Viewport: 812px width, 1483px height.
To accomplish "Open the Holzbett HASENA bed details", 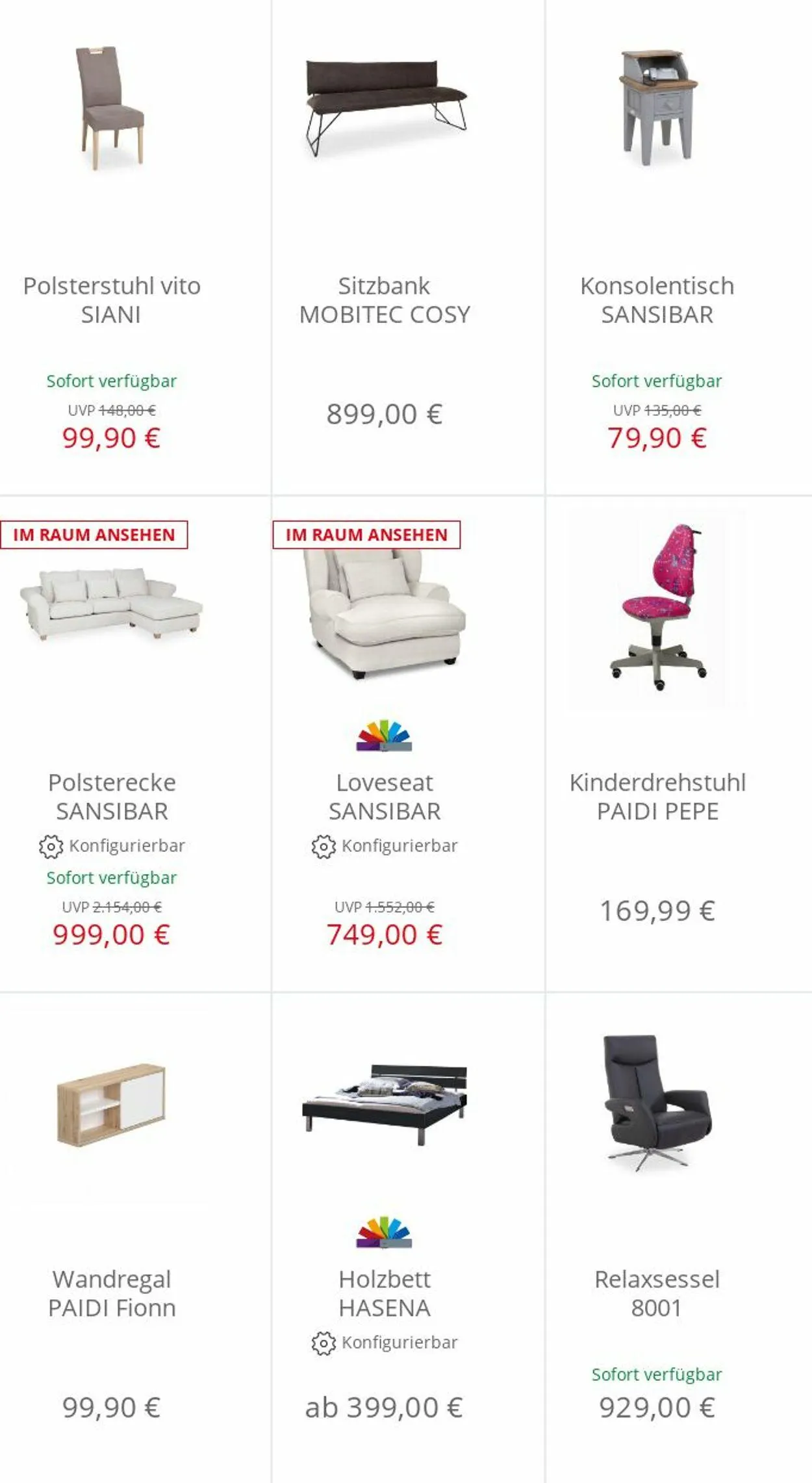I will click(385, 1293).
